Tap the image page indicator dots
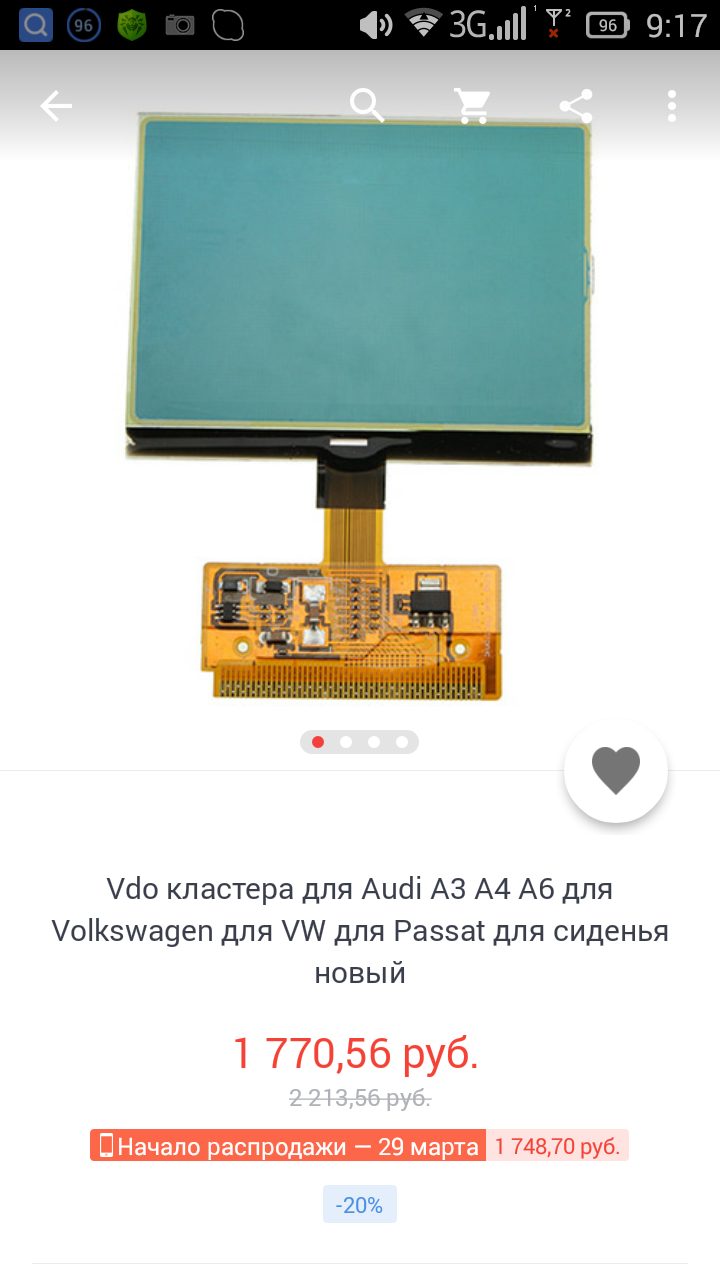Image resolution: width=720 pixels, height=1280 pixels. tap(359, 742)
